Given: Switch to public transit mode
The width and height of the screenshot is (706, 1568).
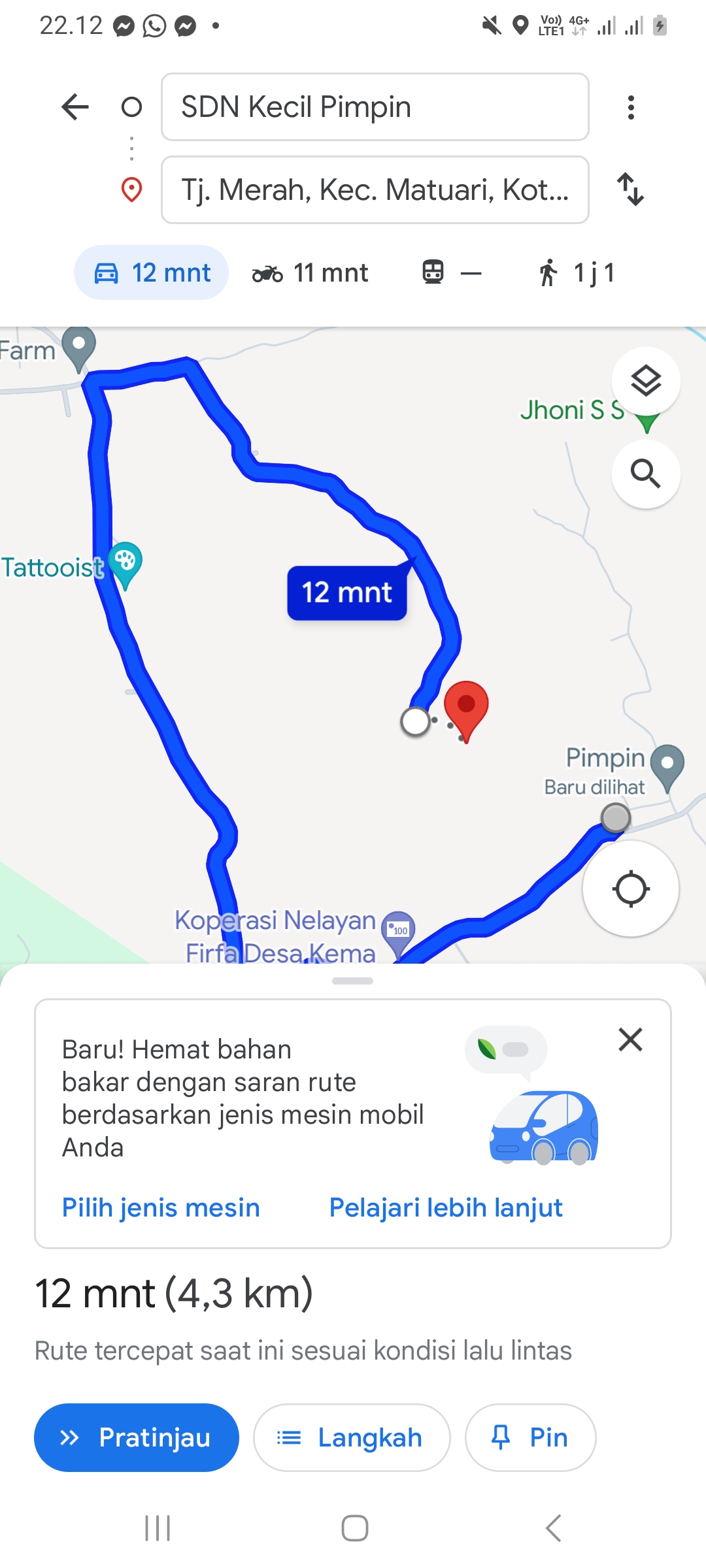Looking at the screenshot, I should pyautogui.click(x=452, y=272).
